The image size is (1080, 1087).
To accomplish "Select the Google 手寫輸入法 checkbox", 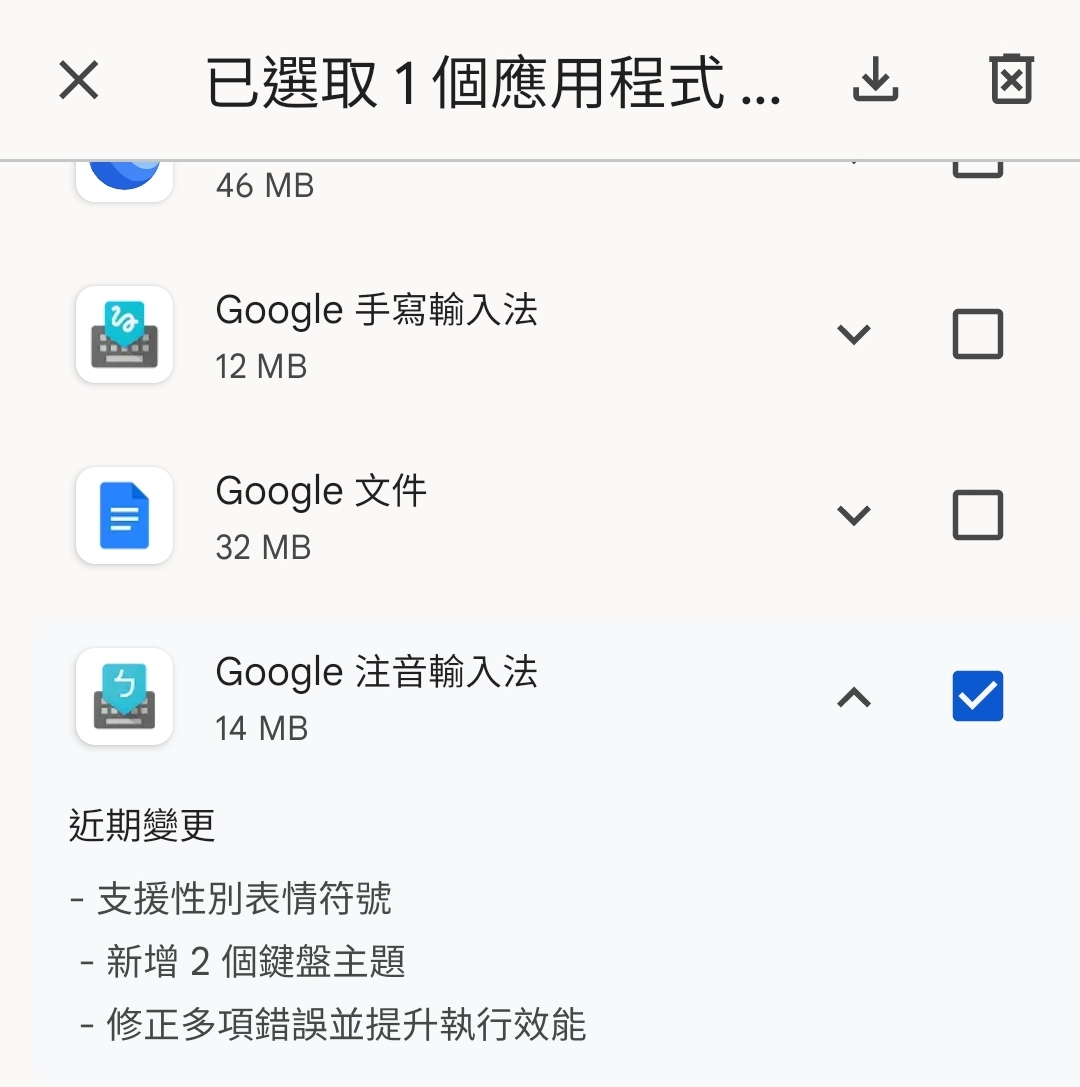I will click(977, 334).
